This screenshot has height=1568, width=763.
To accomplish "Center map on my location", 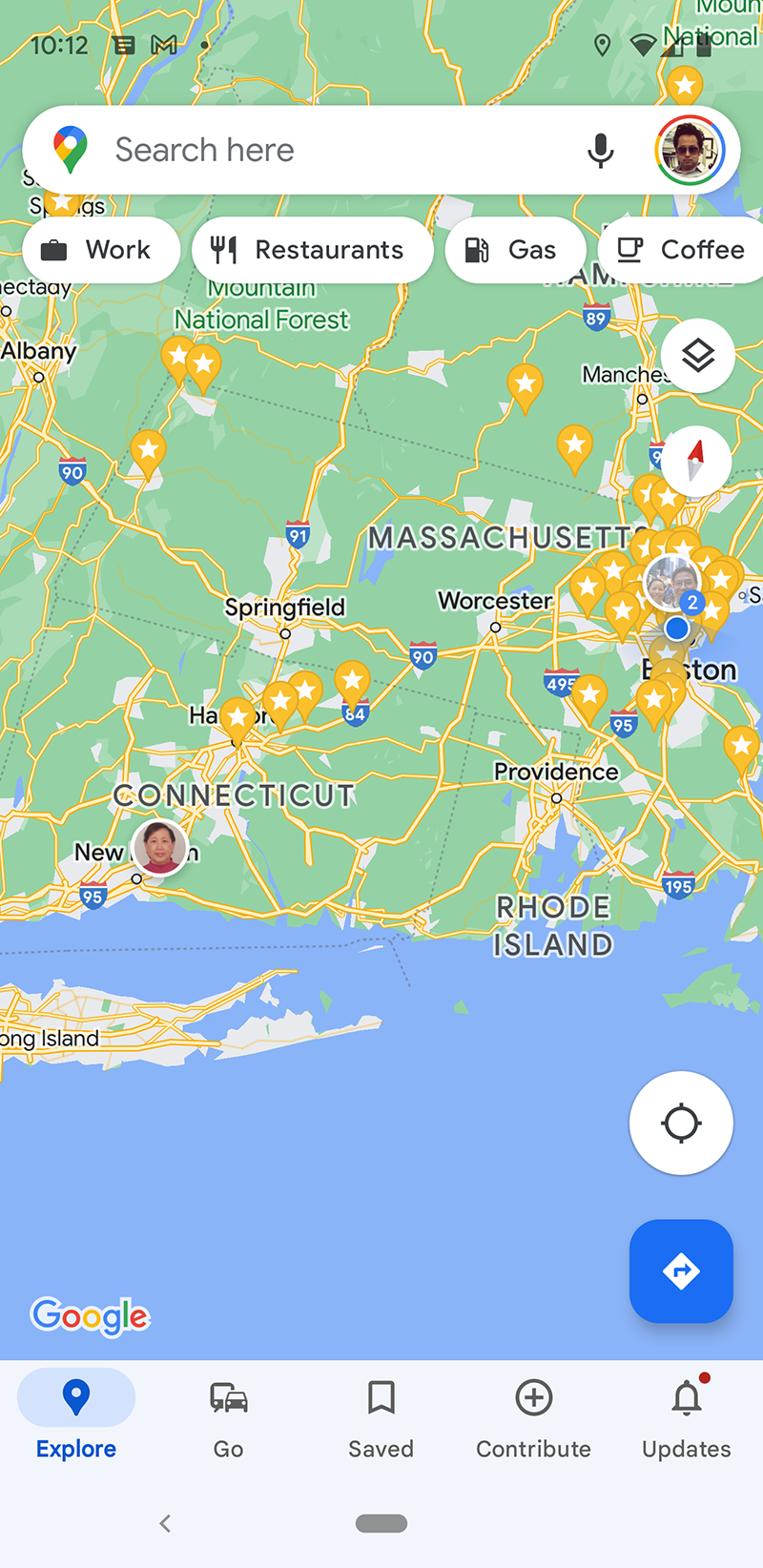I will pos(681,1123).
